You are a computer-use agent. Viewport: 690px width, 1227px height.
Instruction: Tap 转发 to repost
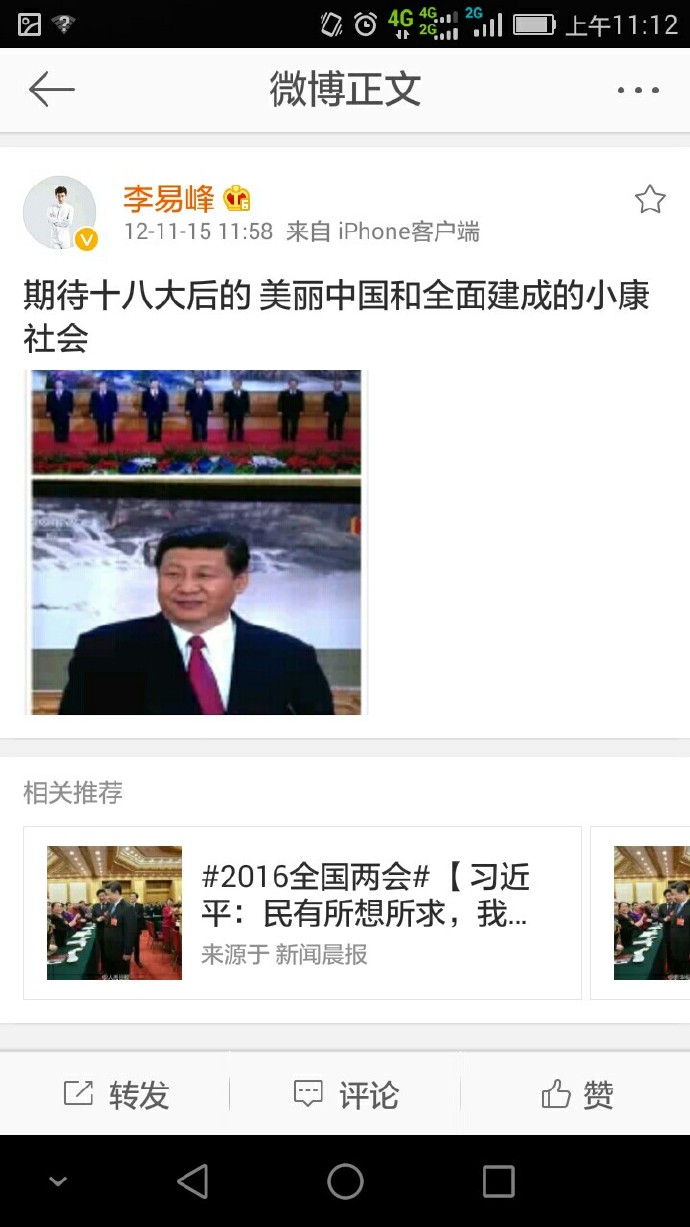pos(116,1095)
